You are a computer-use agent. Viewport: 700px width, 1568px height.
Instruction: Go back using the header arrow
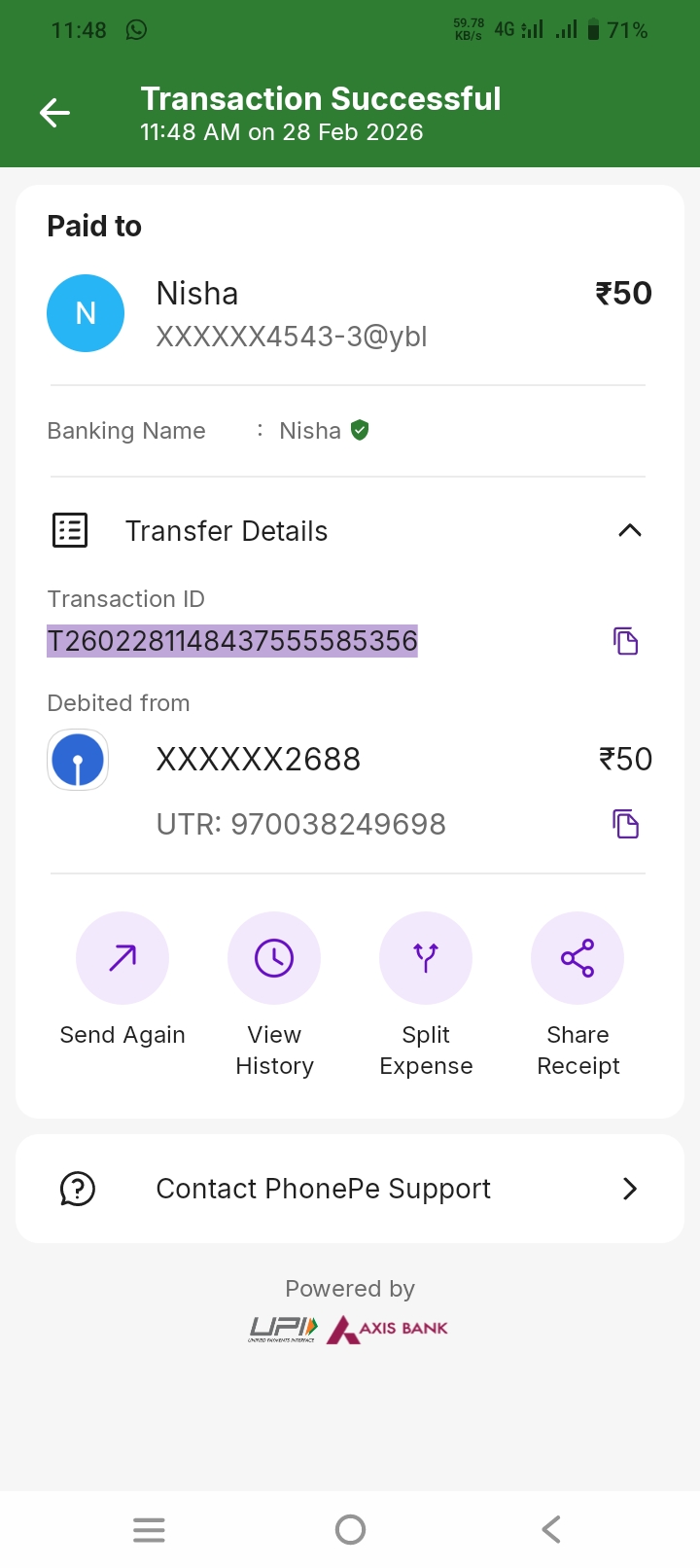click(54, 114)
